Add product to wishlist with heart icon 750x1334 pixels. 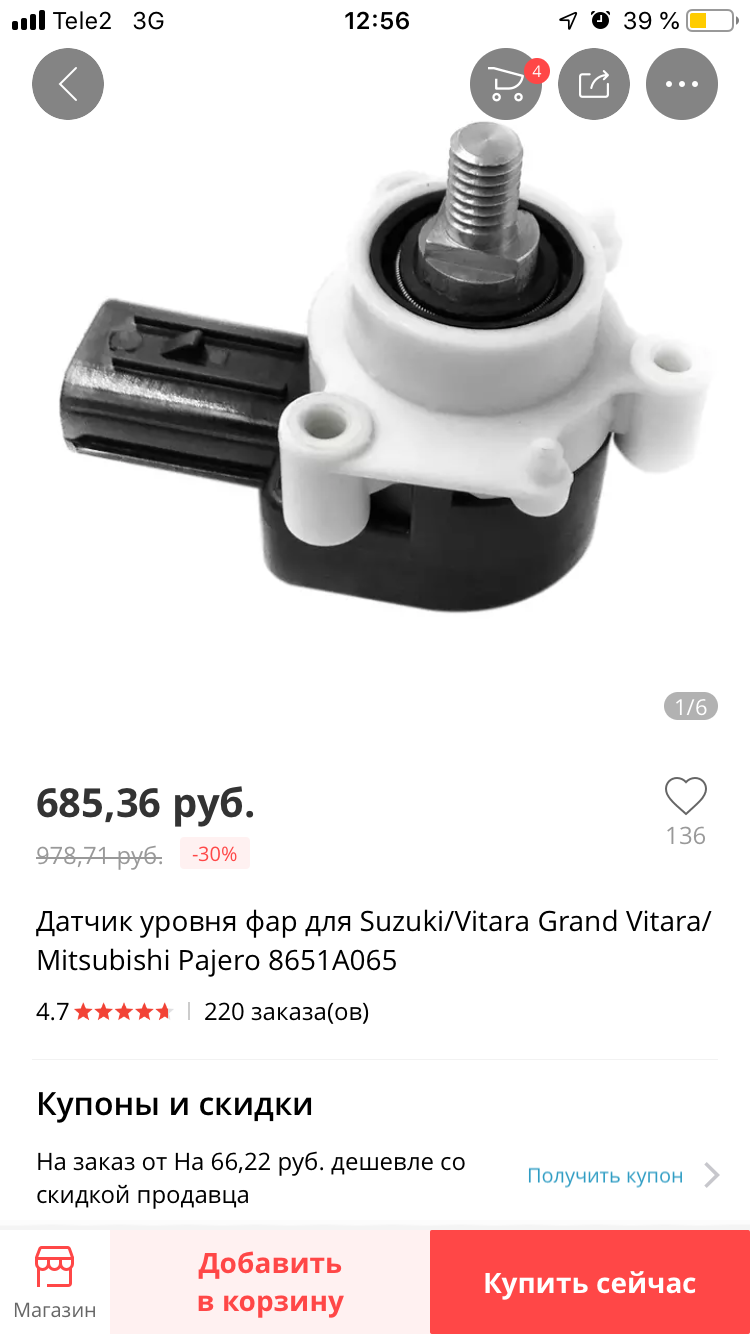tap(686, 797)
